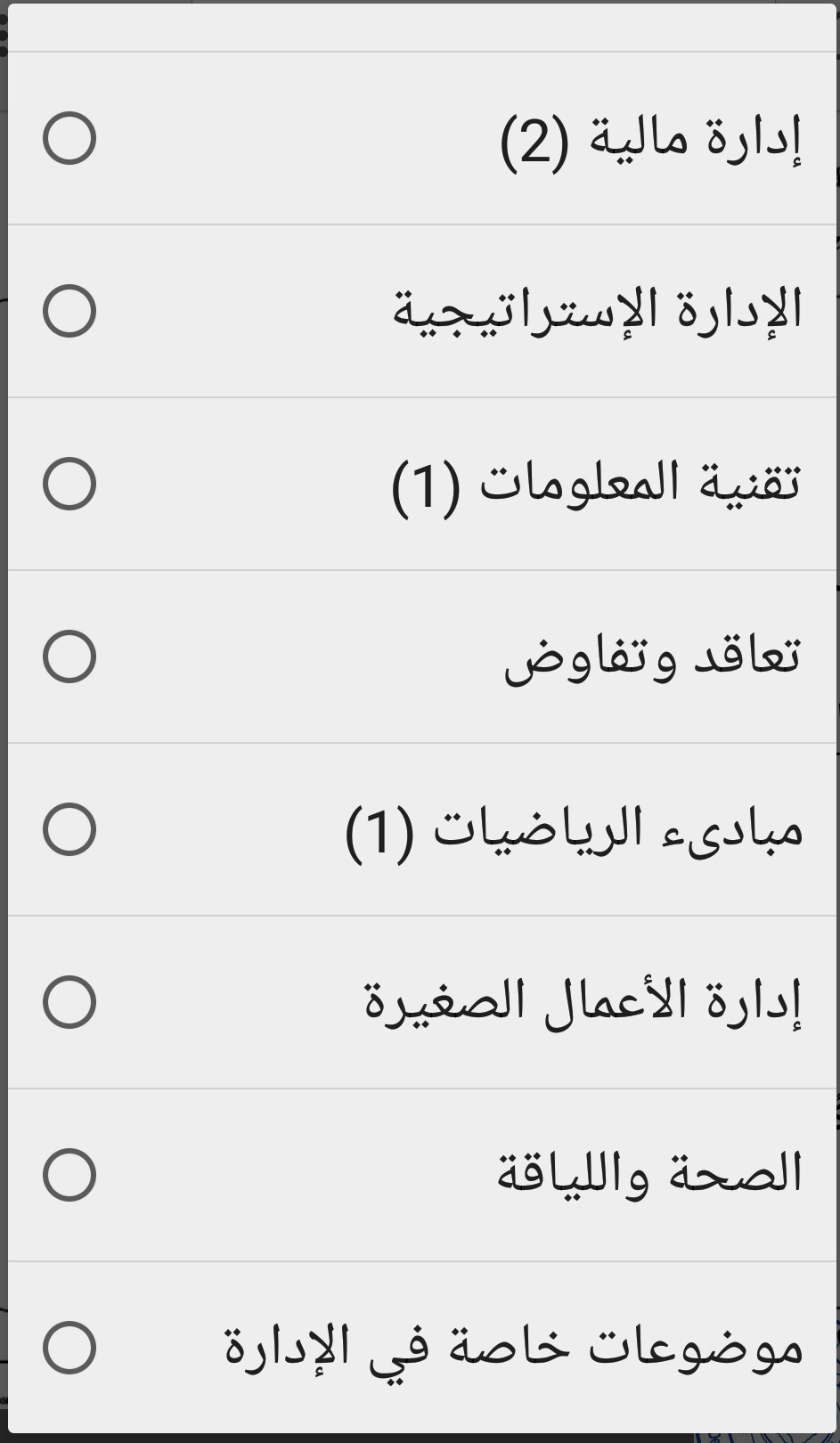Select موضوعات خاصة في الإدارة option
The height and width of the screenshot is (1443, 840).
click(421, 1347)
